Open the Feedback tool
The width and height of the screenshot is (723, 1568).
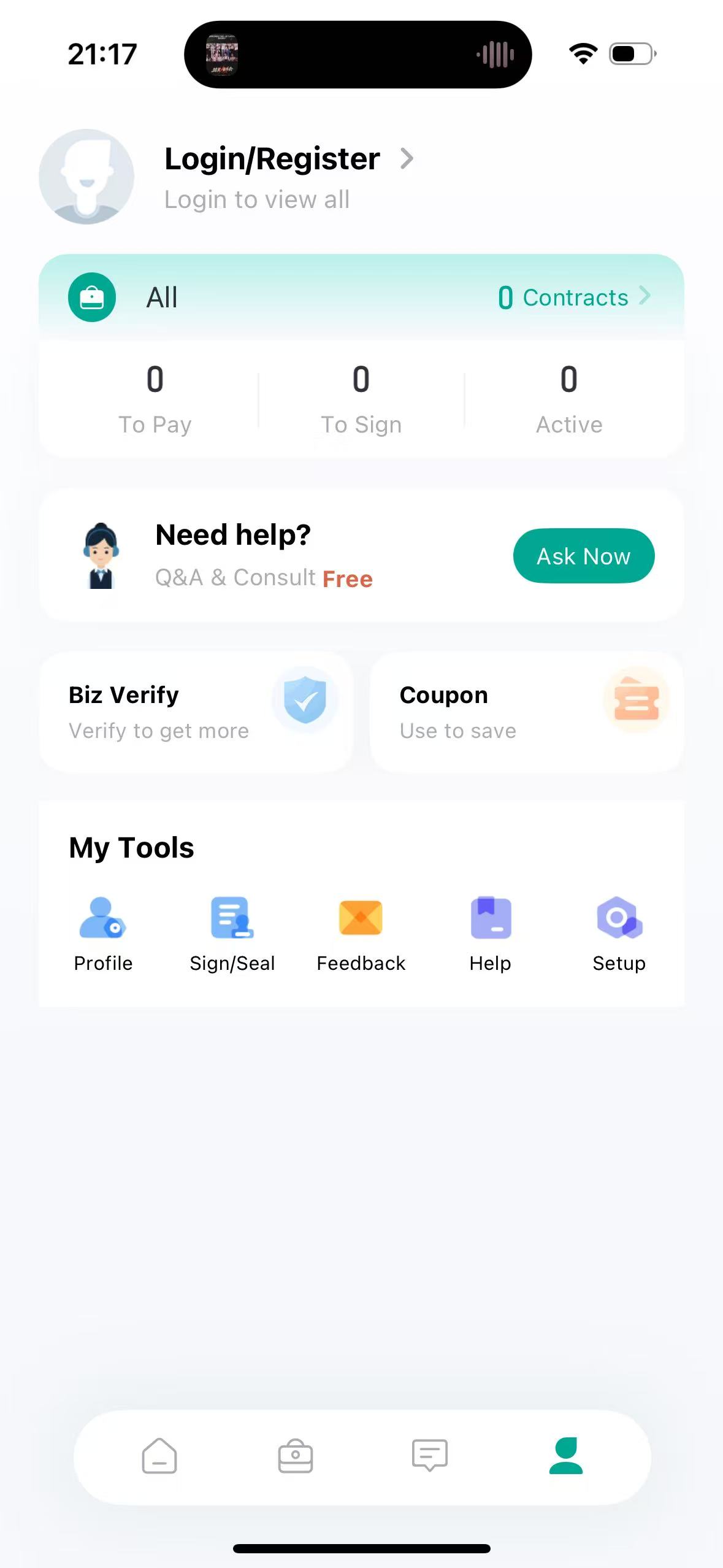coord(361,932)
